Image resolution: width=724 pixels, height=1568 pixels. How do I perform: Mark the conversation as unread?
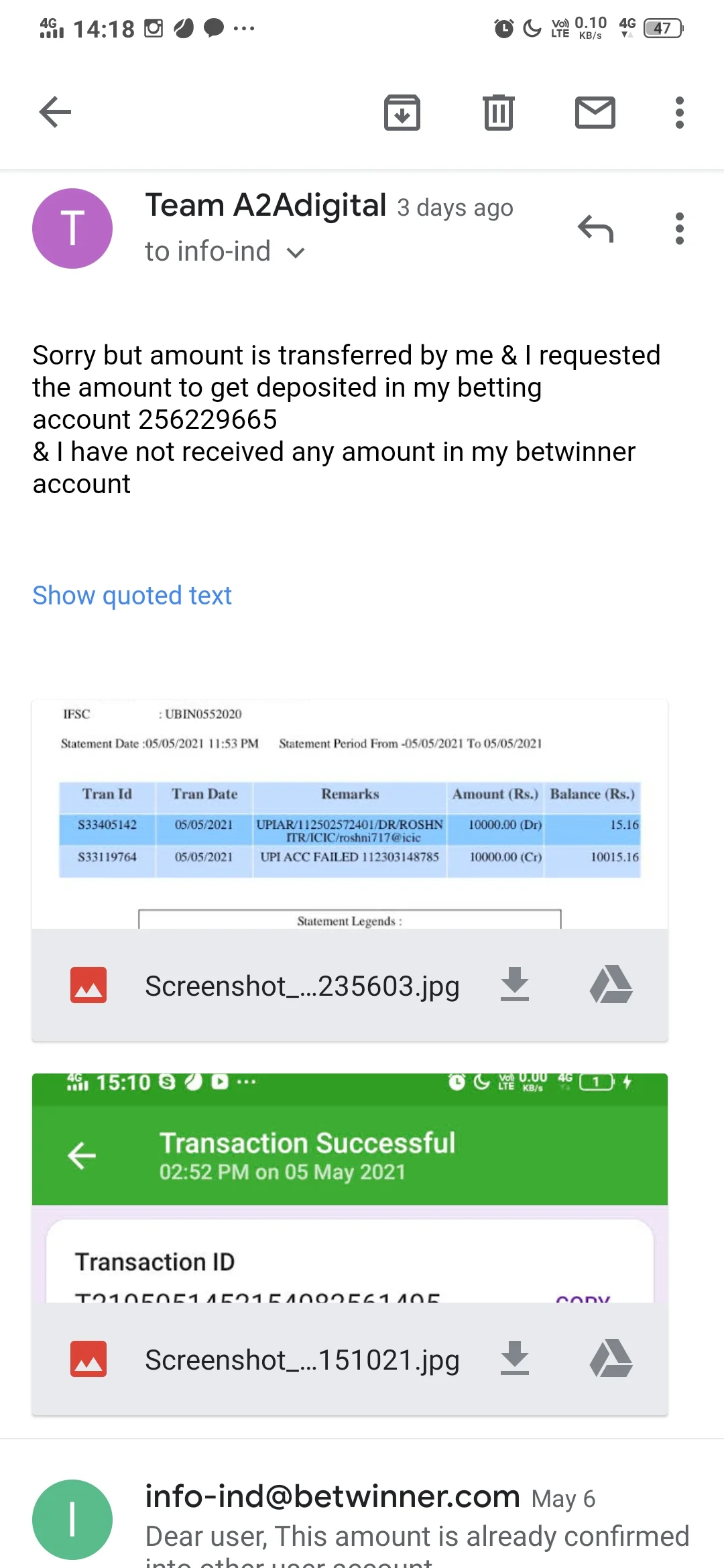[x=595, y=112]
